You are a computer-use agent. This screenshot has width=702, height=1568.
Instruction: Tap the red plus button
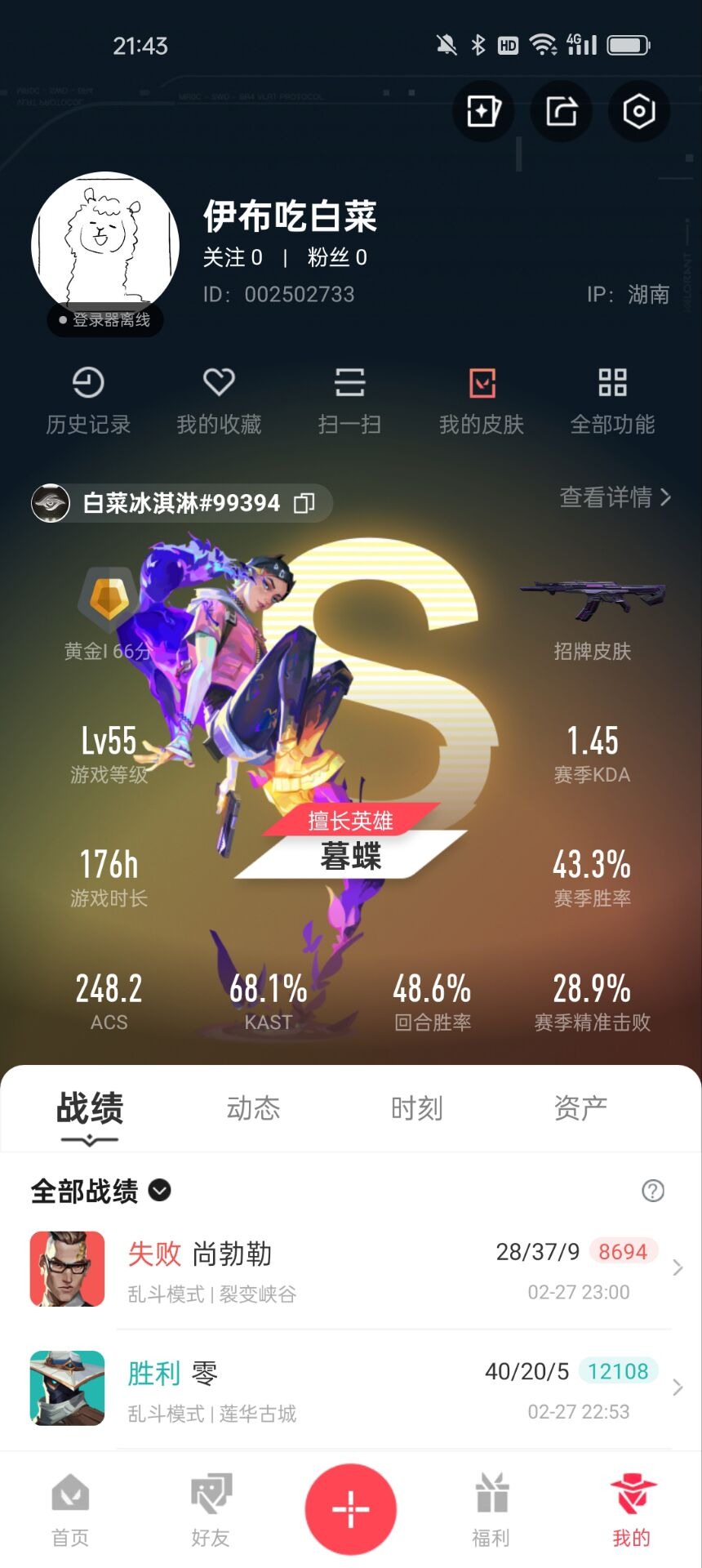351,1509
